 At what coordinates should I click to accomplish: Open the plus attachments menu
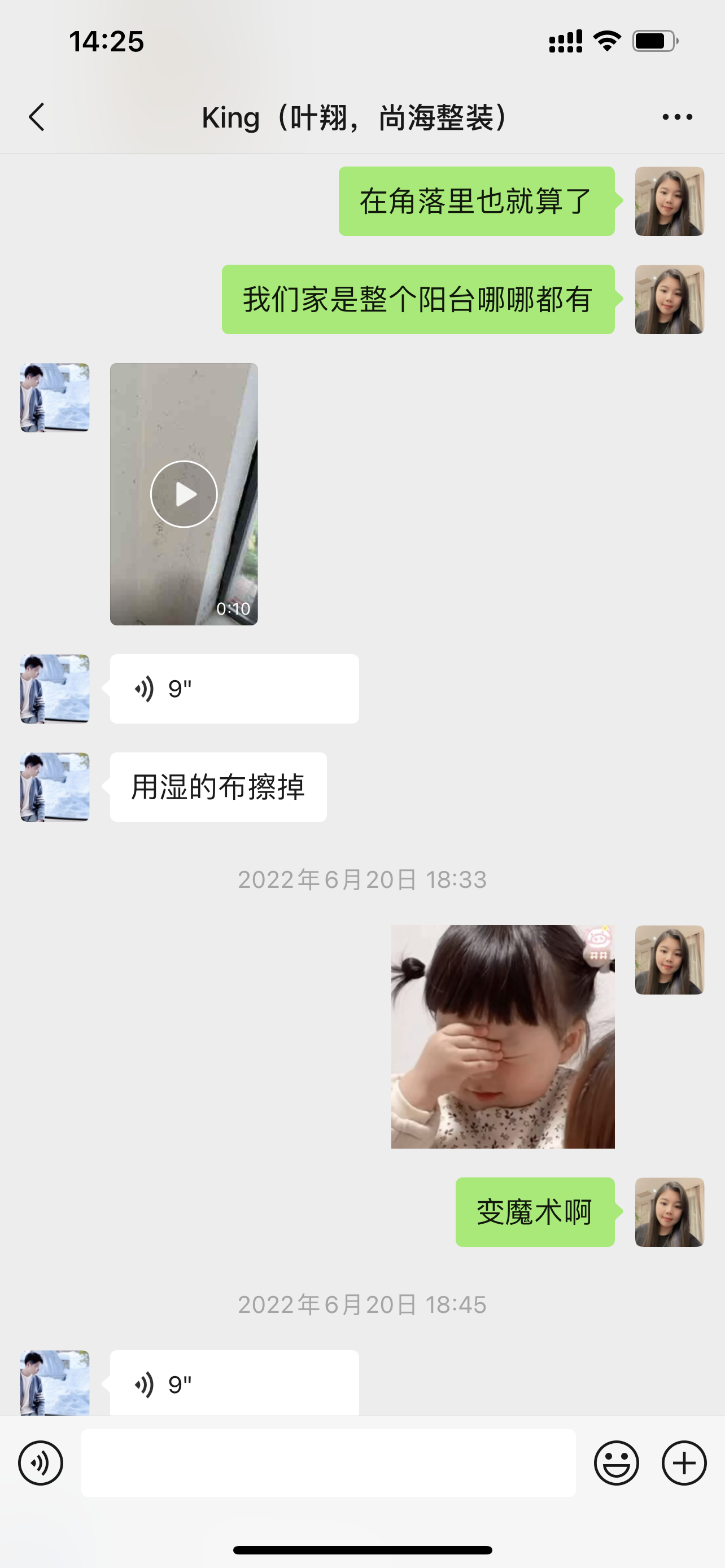tap(684, 1462)
